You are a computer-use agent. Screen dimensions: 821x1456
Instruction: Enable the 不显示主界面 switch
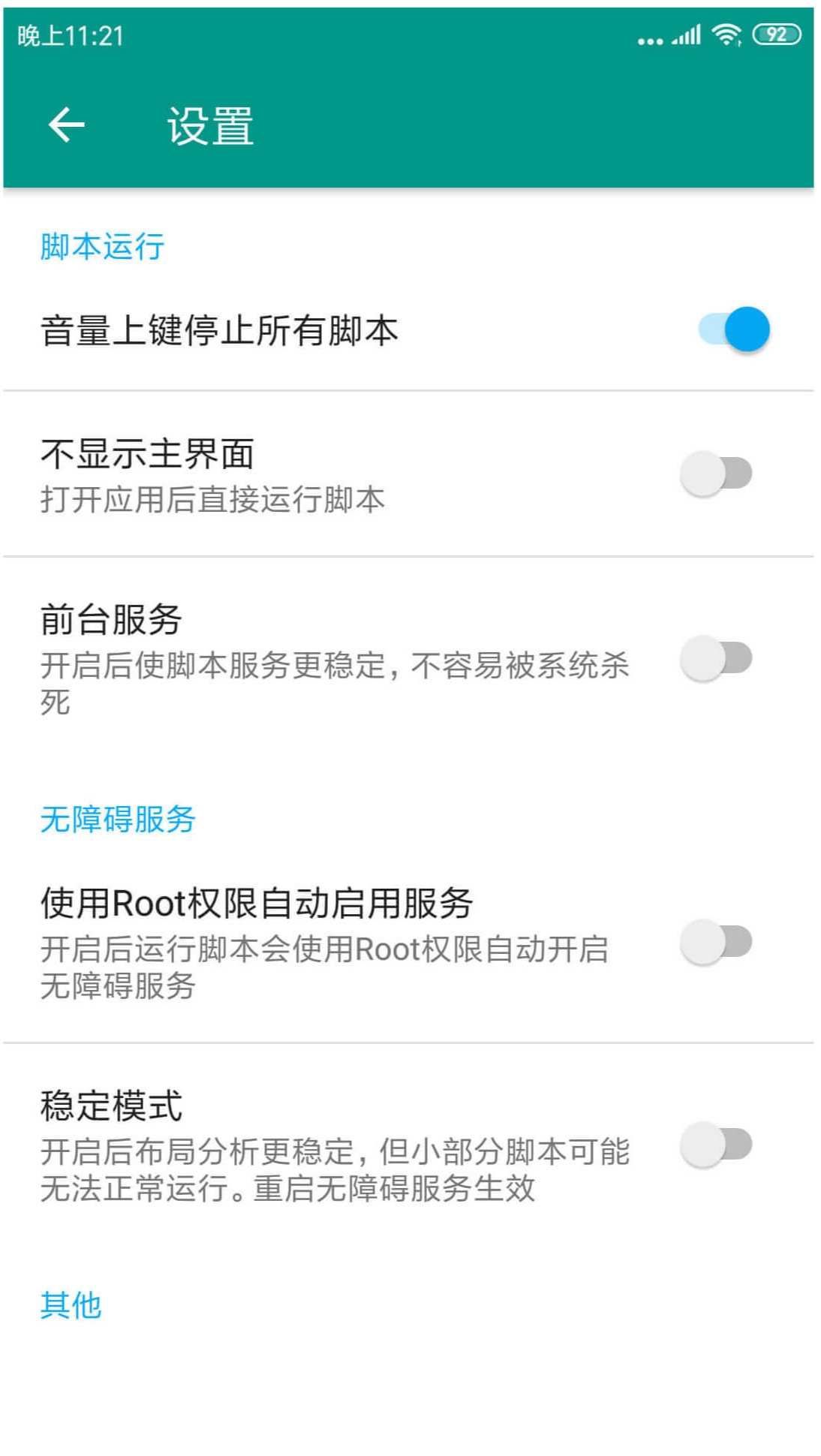tap(717, 474)
